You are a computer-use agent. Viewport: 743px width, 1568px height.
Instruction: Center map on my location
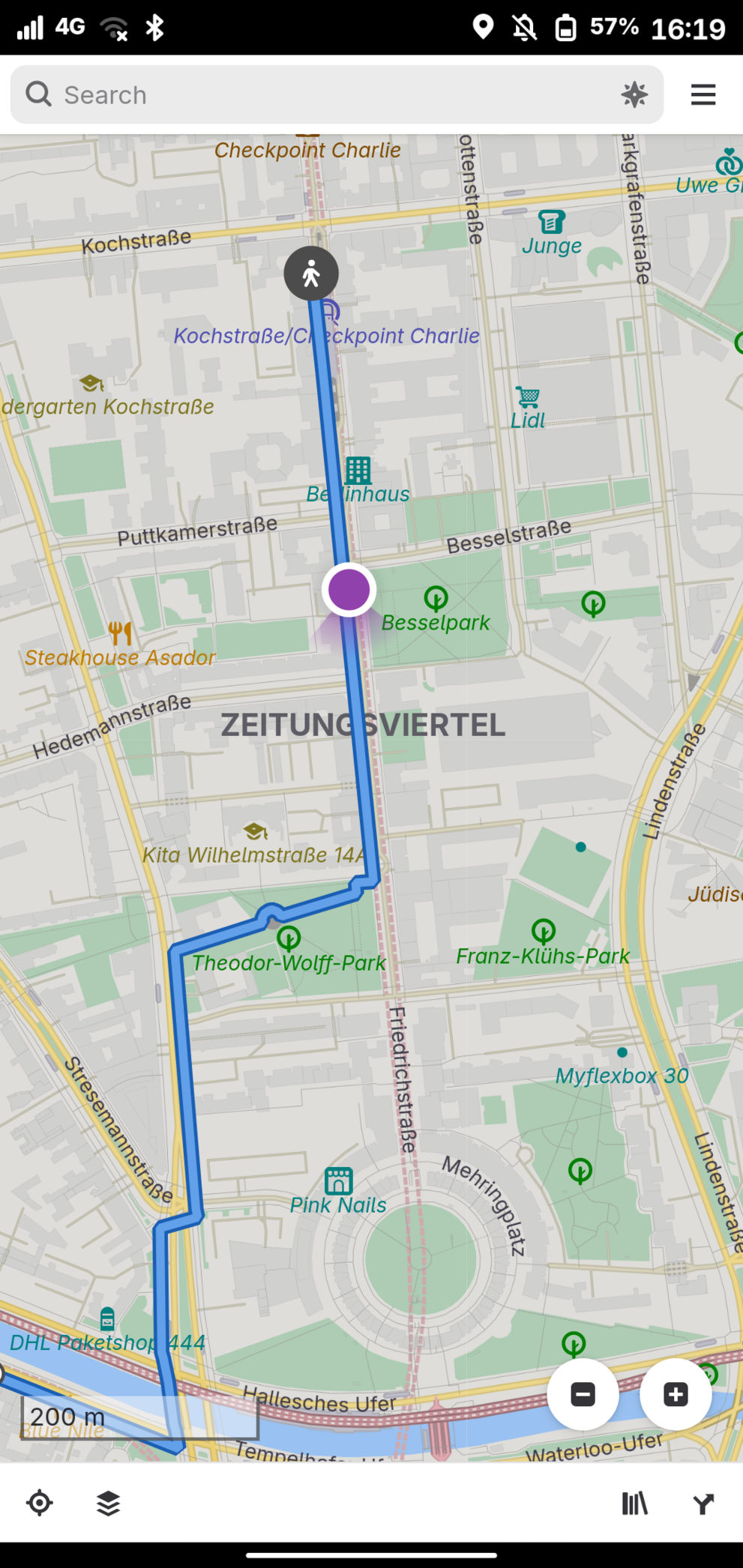39,1503
